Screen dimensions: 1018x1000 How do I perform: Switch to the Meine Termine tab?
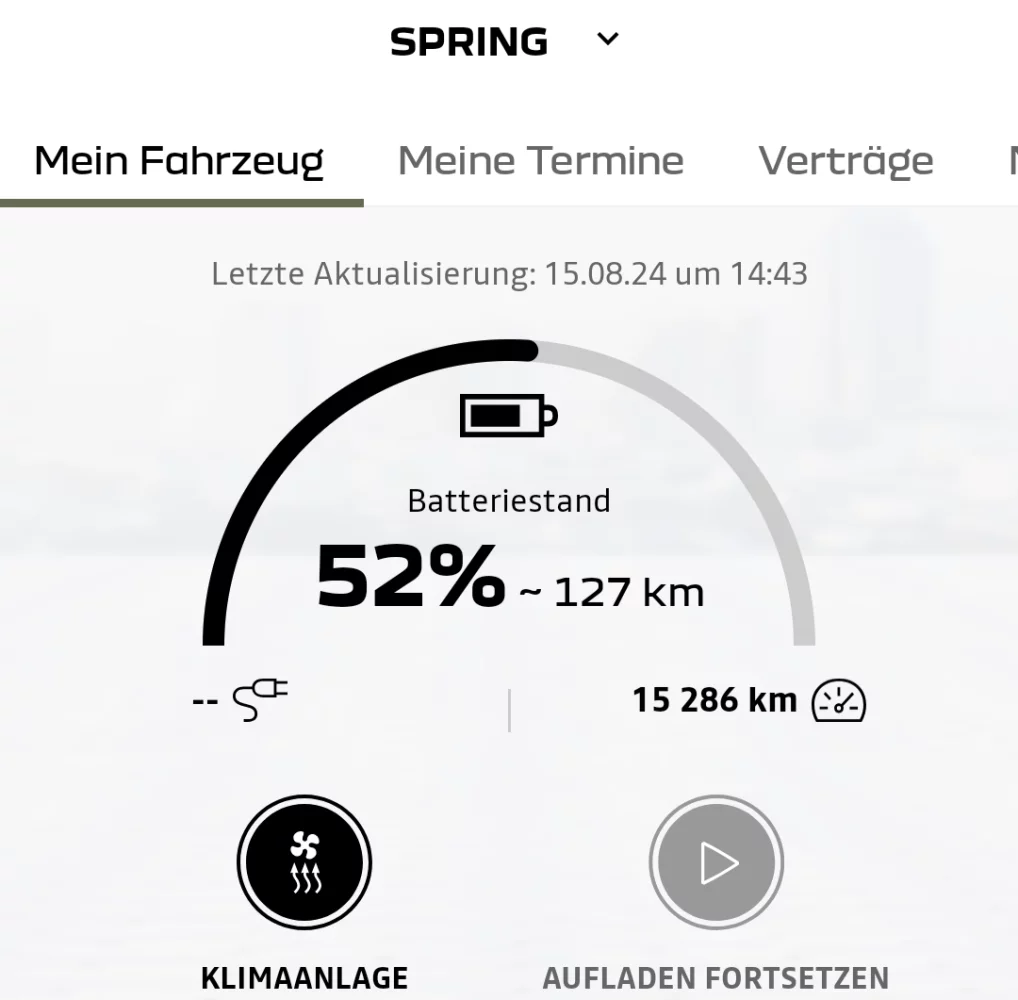pos(540,160)
